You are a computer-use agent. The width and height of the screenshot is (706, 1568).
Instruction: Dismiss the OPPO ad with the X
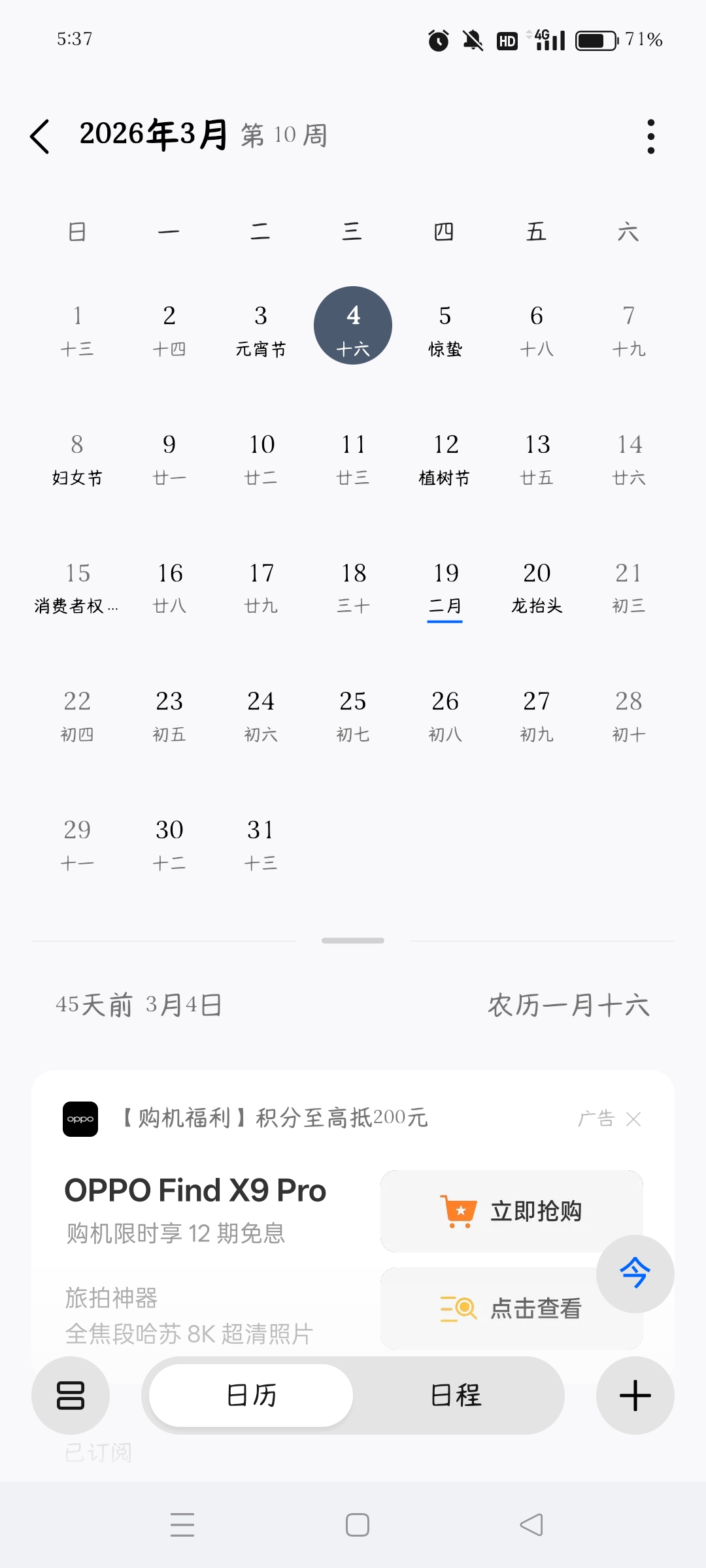coord(633,1119)
